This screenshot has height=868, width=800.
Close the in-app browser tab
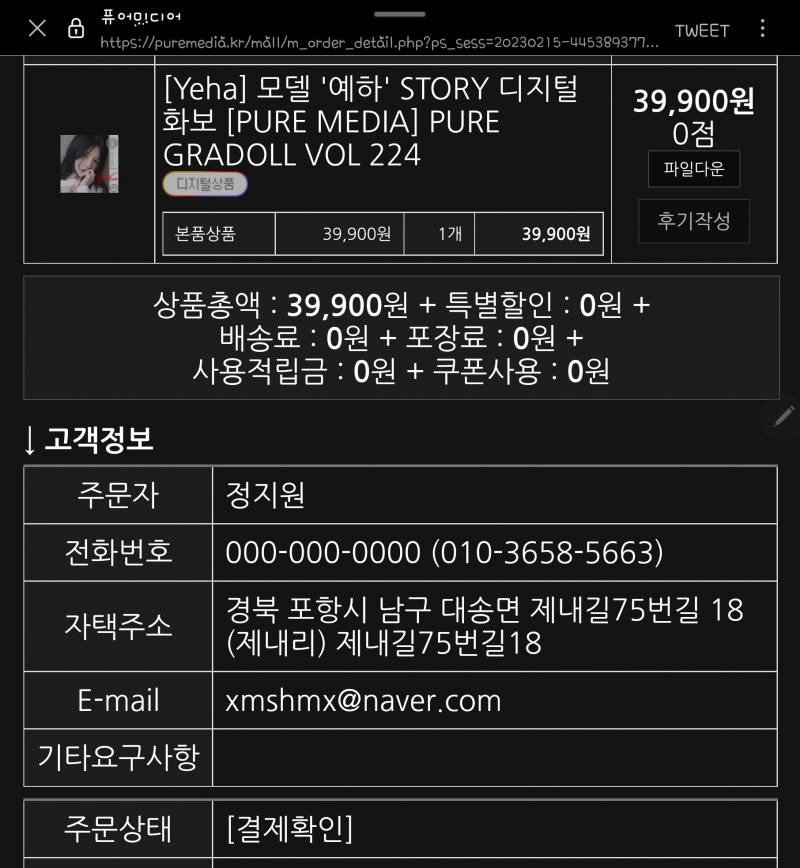click(37, 28)
